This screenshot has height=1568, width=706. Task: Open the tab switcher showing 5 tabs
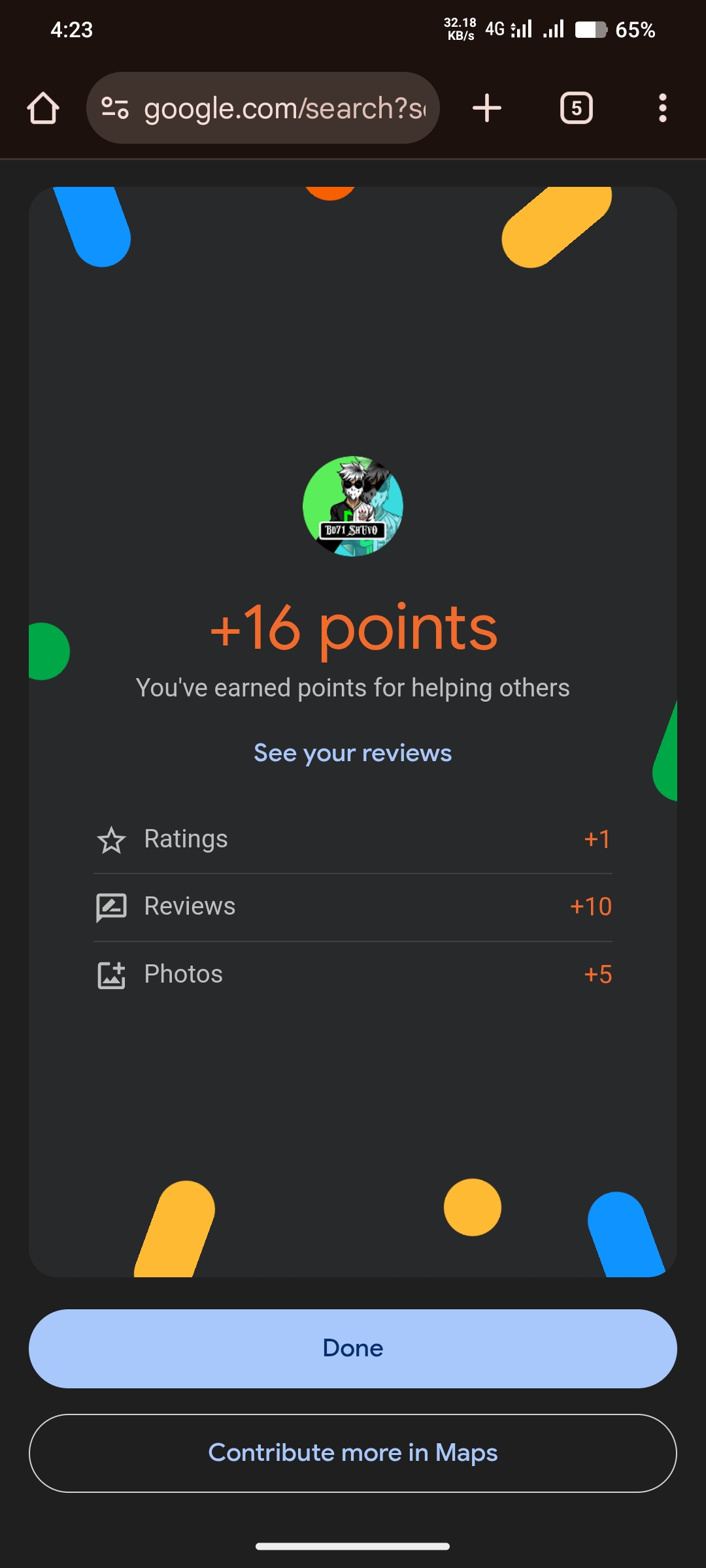pos(576,108)
